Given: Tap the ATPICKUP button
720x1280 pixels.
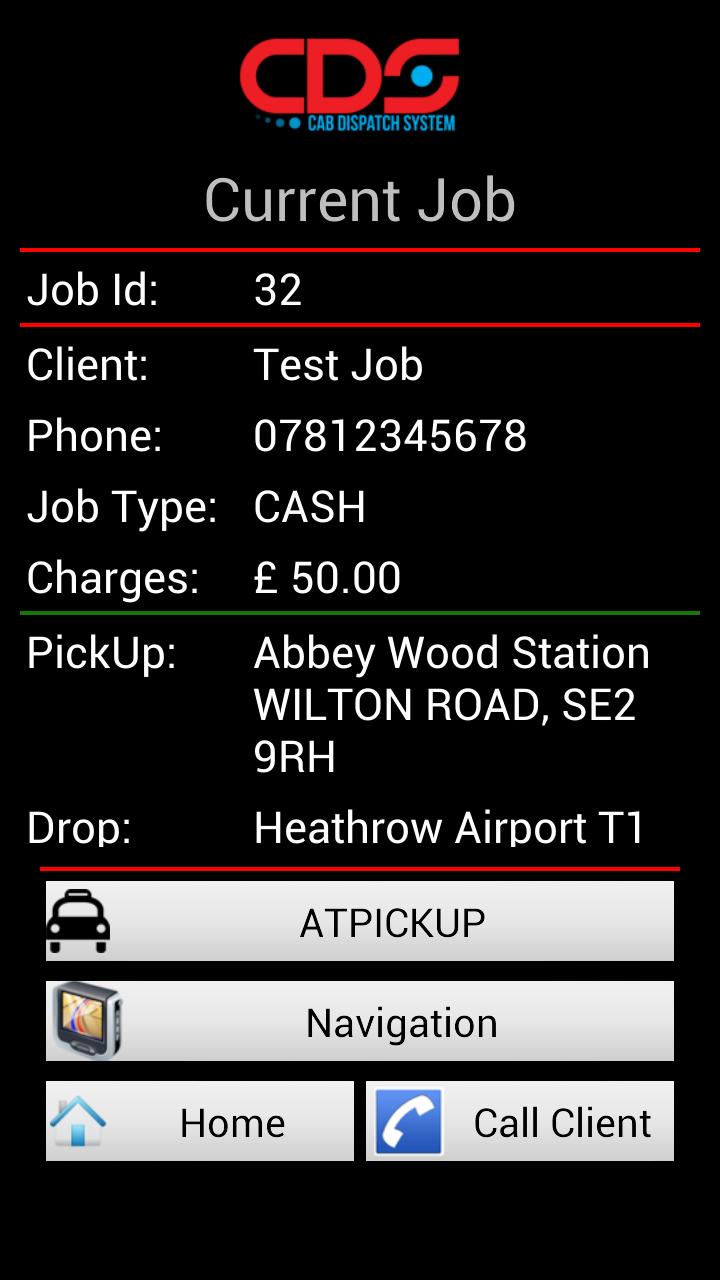Looking at the screenshot, I should pyautogui.click(x=360, y=921).
